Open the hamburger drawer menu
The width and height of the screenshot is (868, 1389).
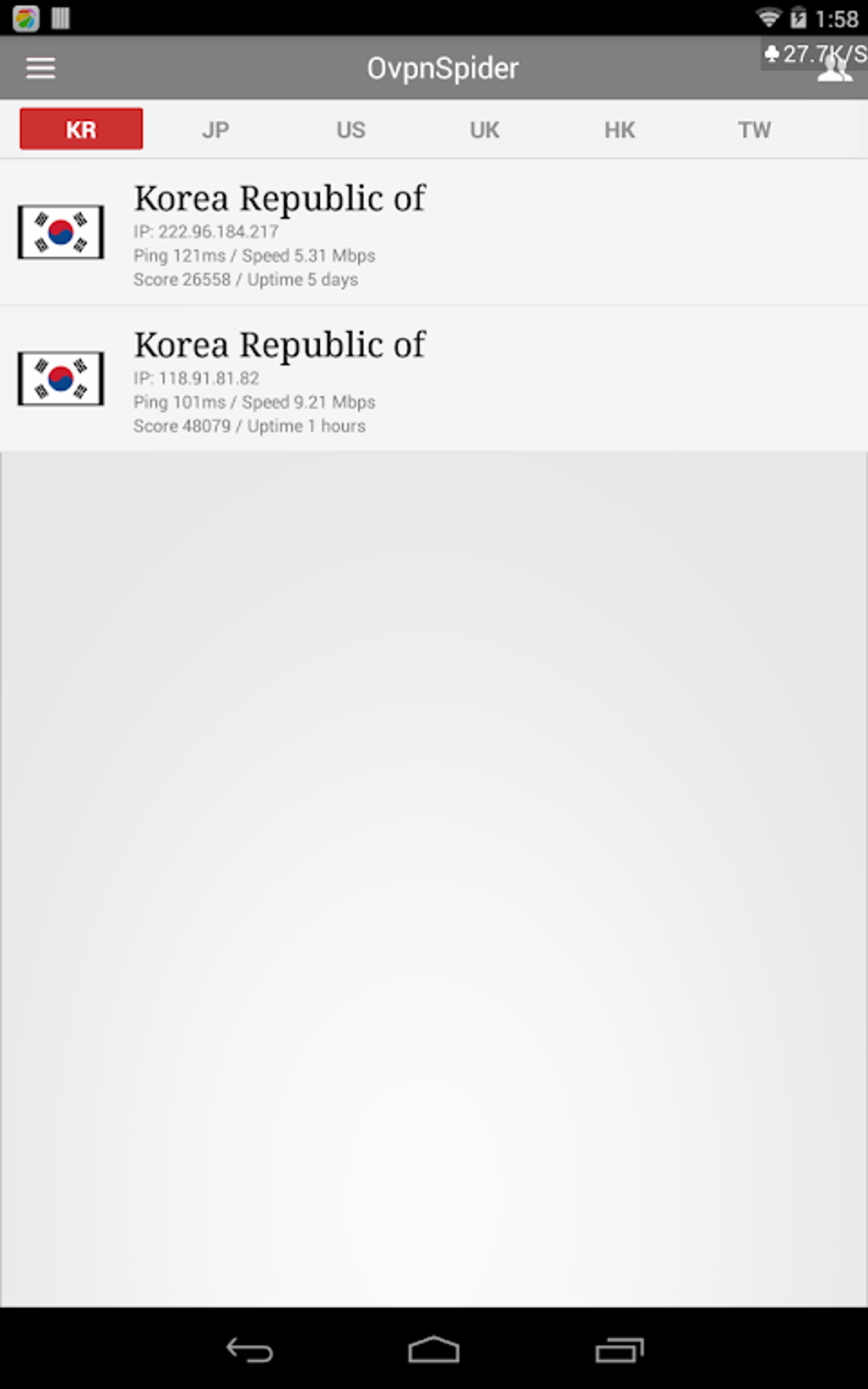point(40,68)
